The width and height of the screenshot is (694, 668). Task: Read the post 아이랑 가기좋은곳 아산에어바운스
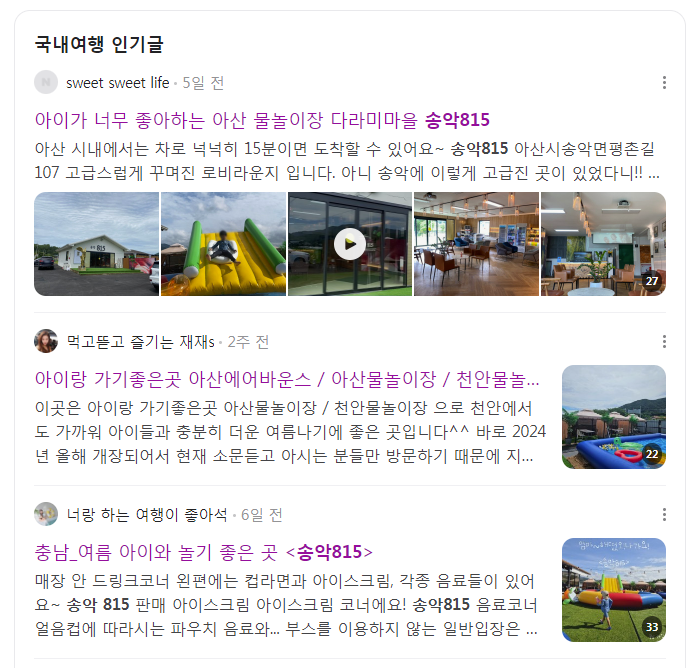pyautogui.click(x=287, y=380)
